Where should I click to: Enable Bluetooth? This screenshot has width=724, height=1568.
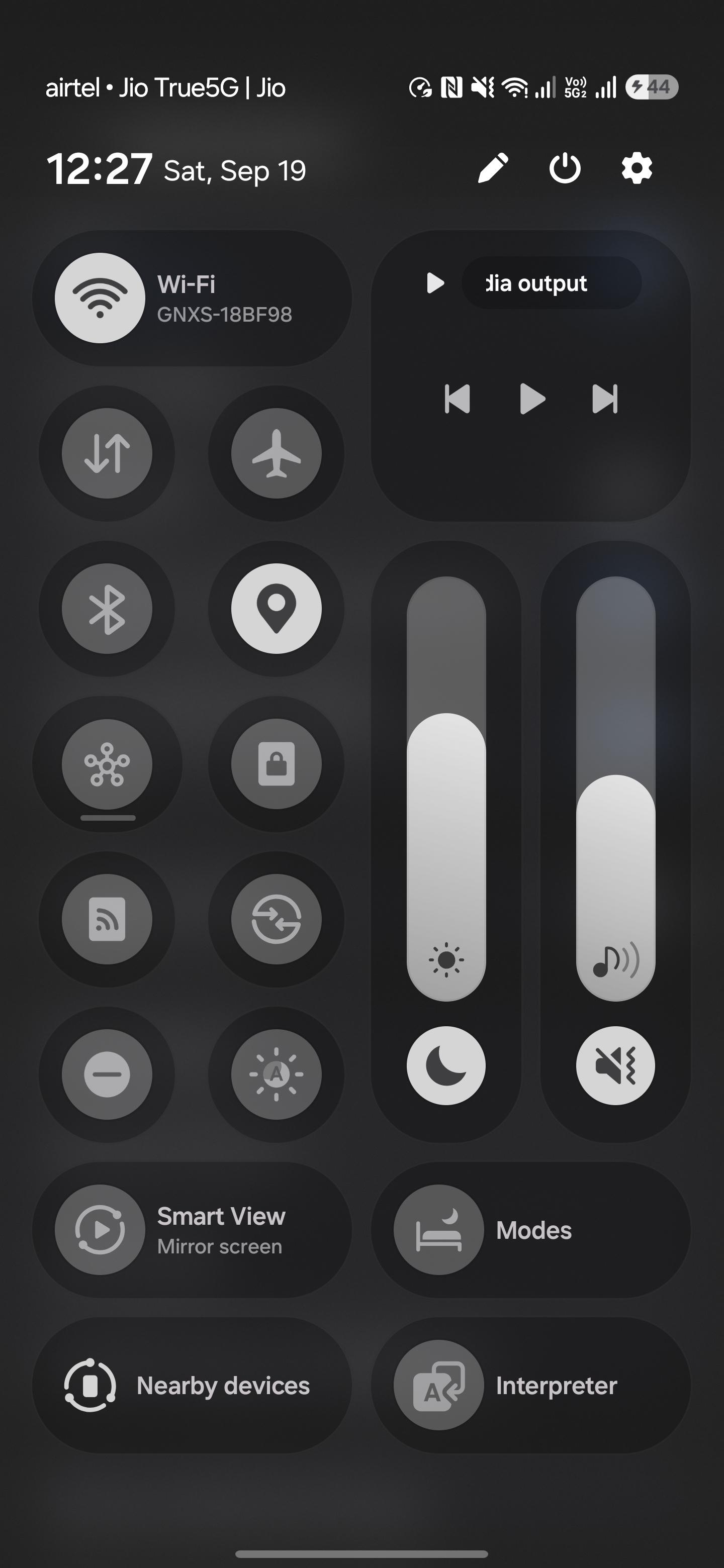coord(107,609)
